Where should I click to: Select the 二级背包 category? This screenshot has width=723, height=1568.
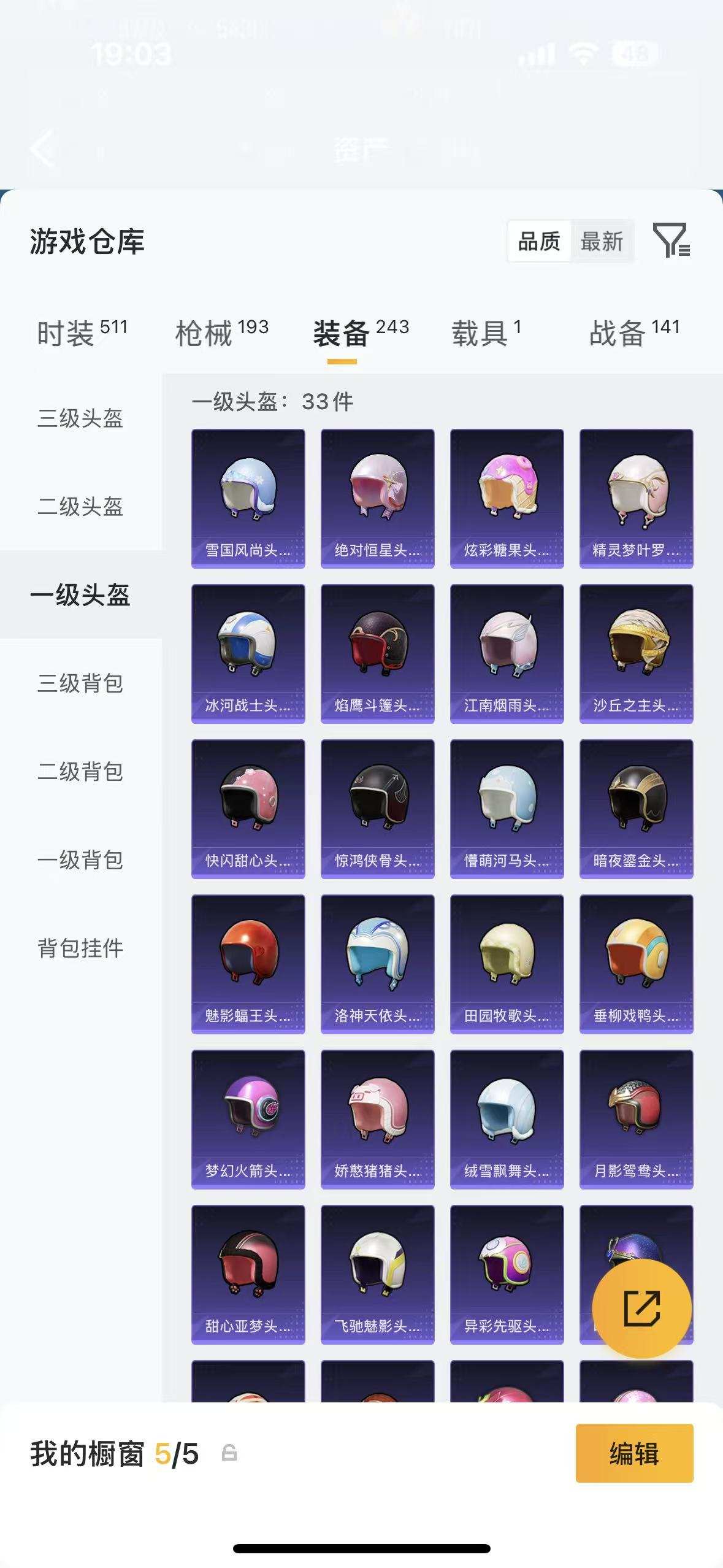(x=80, y=773)
